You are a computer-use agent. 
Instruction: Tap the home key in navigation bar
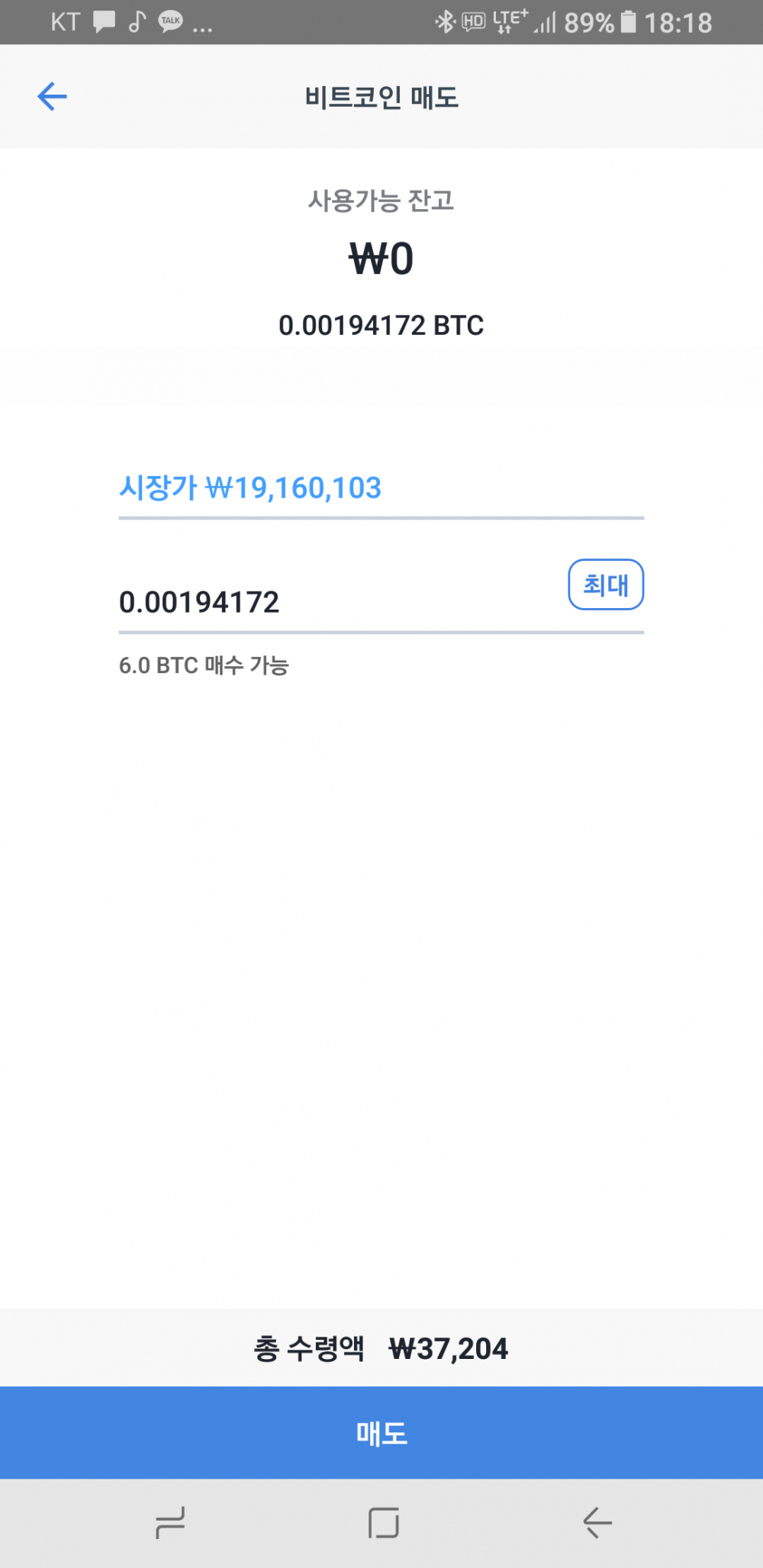click(x=381, y=1524)
